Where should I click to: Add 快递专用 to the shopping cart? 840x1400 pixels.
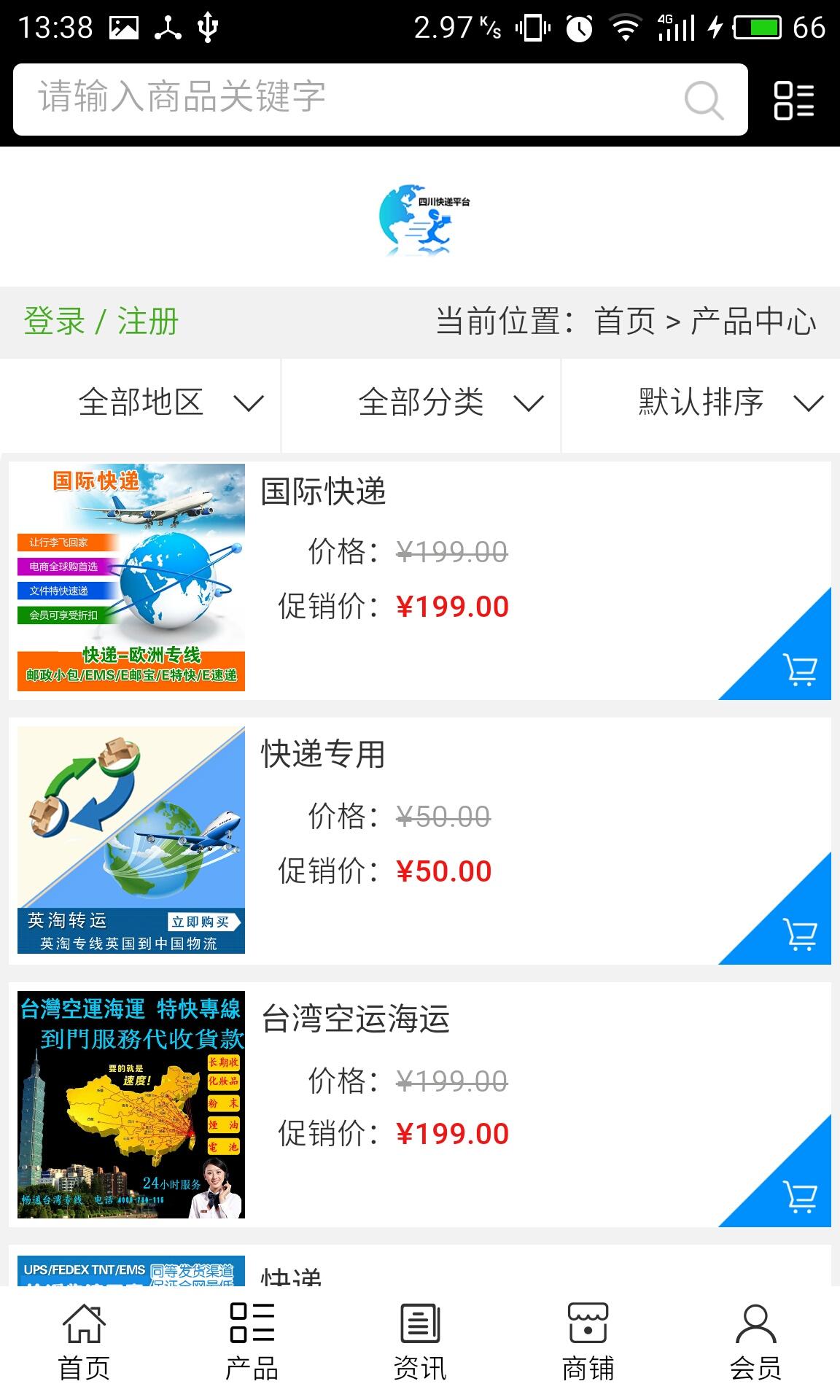click(x=799, y=933)
